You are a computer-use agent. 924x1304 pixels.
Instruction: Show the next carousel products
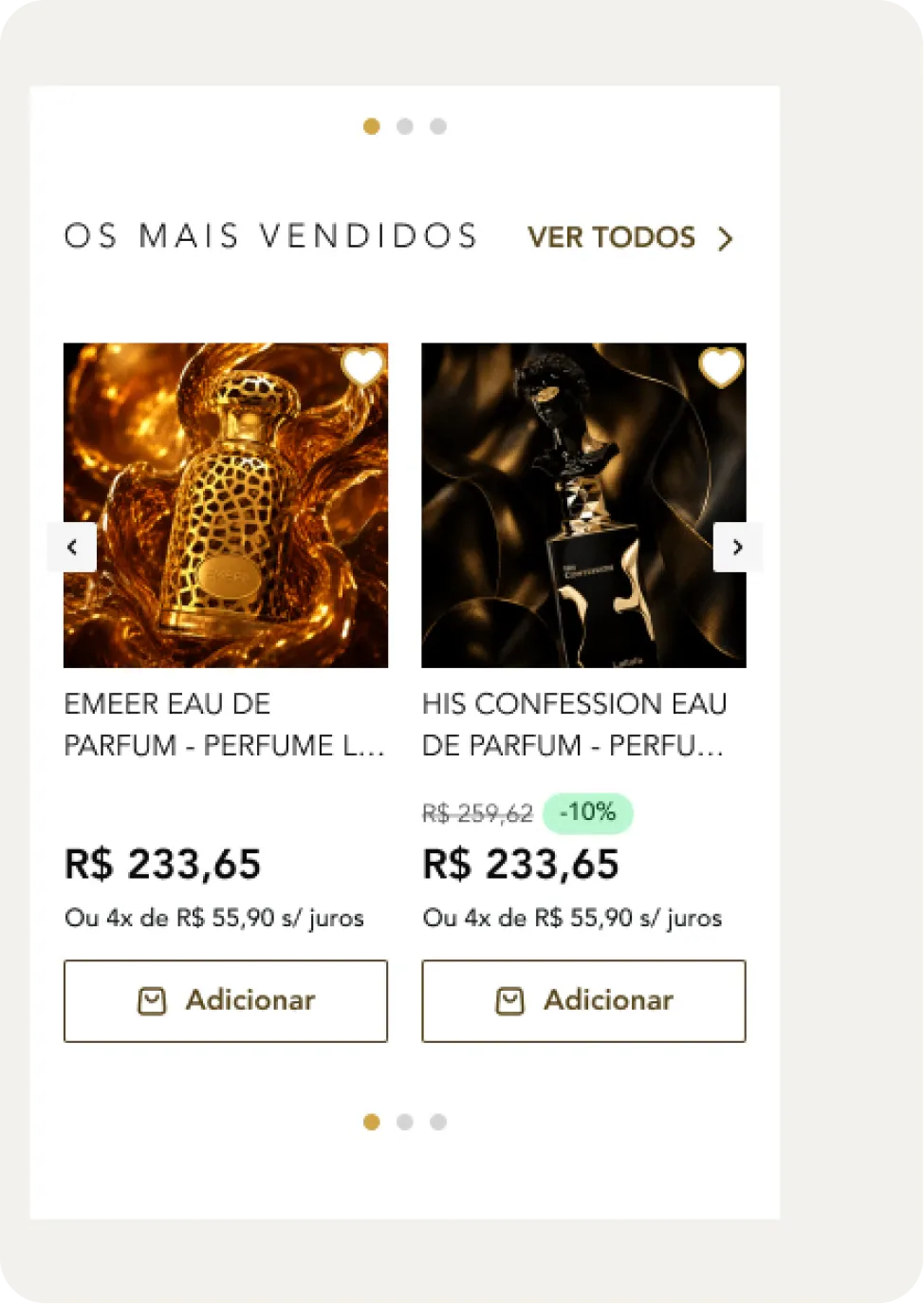(x=738, y=547)
